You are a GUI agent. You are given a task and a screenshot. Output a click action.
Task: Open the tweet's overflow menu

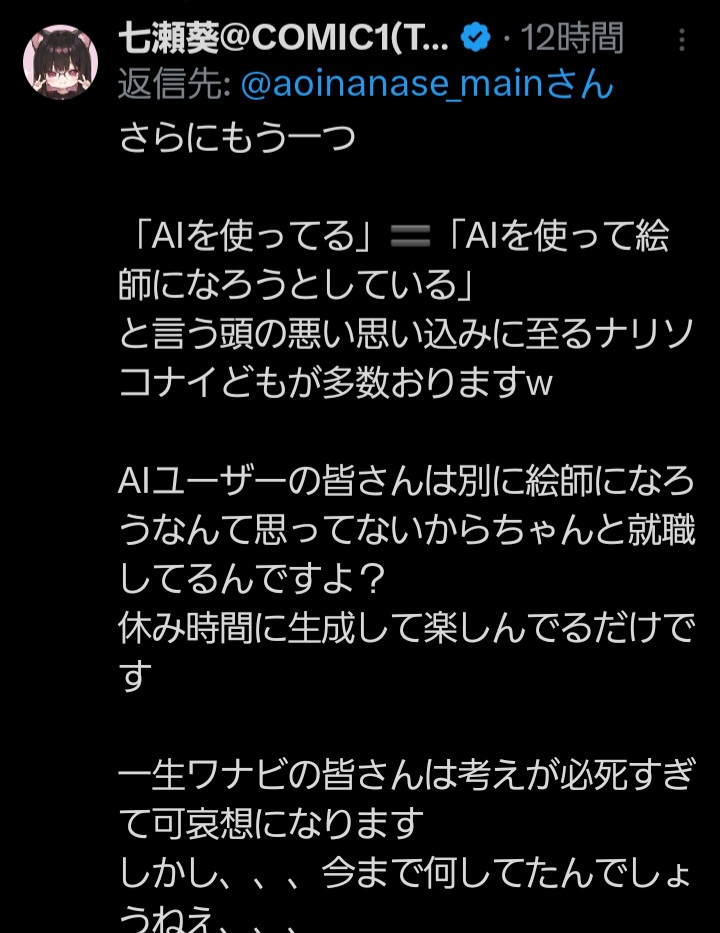coord(682,40)
